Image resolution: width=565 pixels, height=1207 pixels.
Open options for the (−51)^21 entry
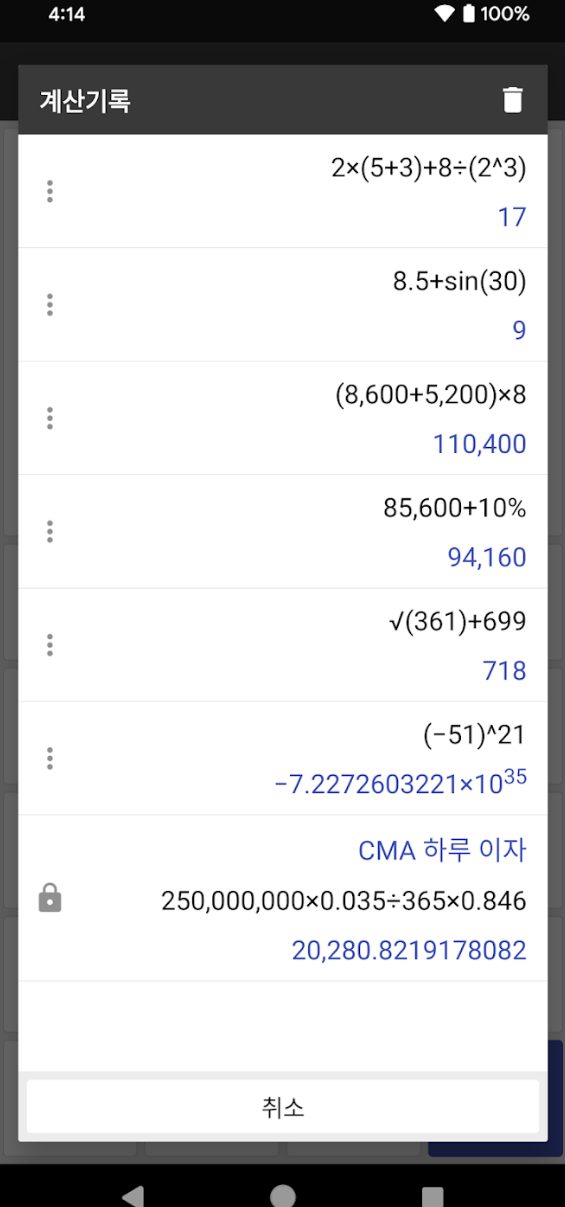coord(49,758)
